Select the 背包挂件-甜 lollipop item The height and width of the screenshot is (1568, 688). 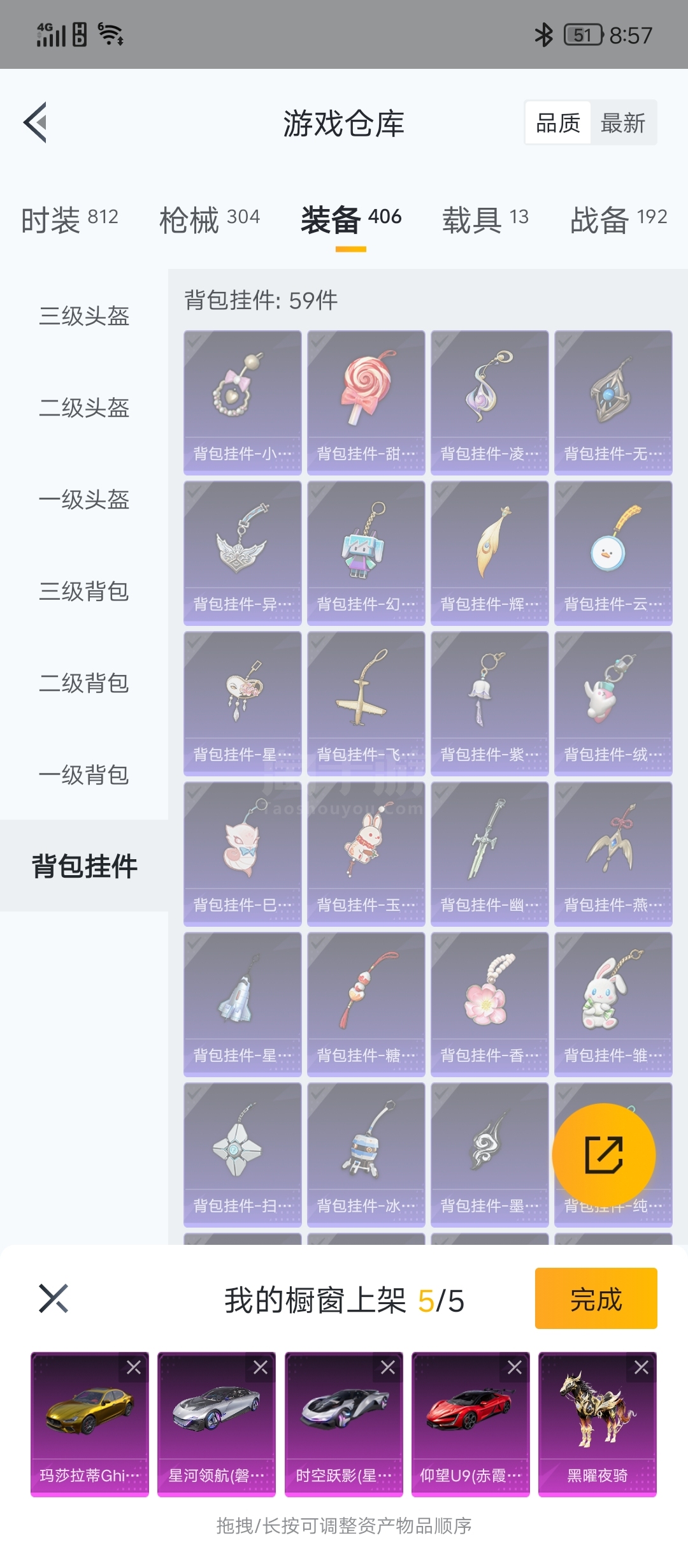(x=366, y=402)
